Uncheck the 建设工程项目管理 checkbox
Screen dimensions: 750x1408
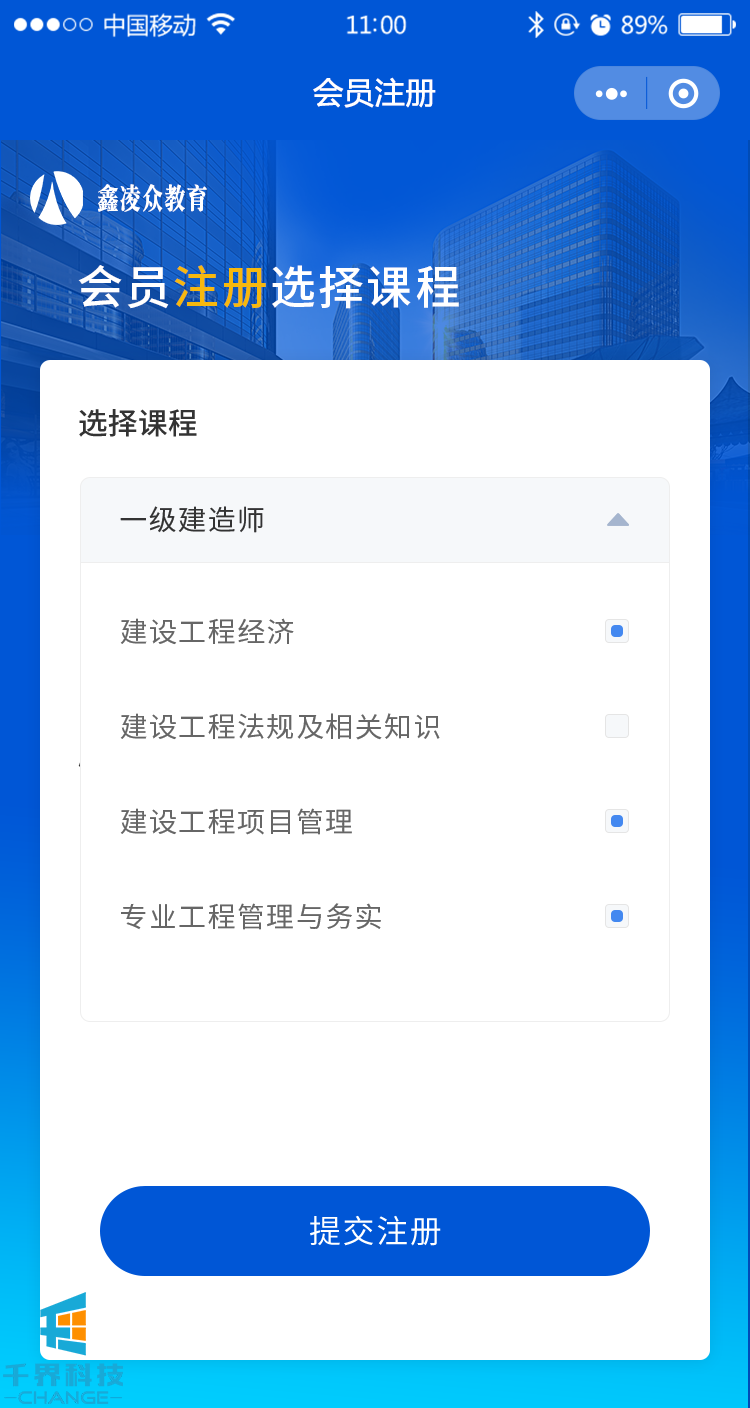(617, 821)
